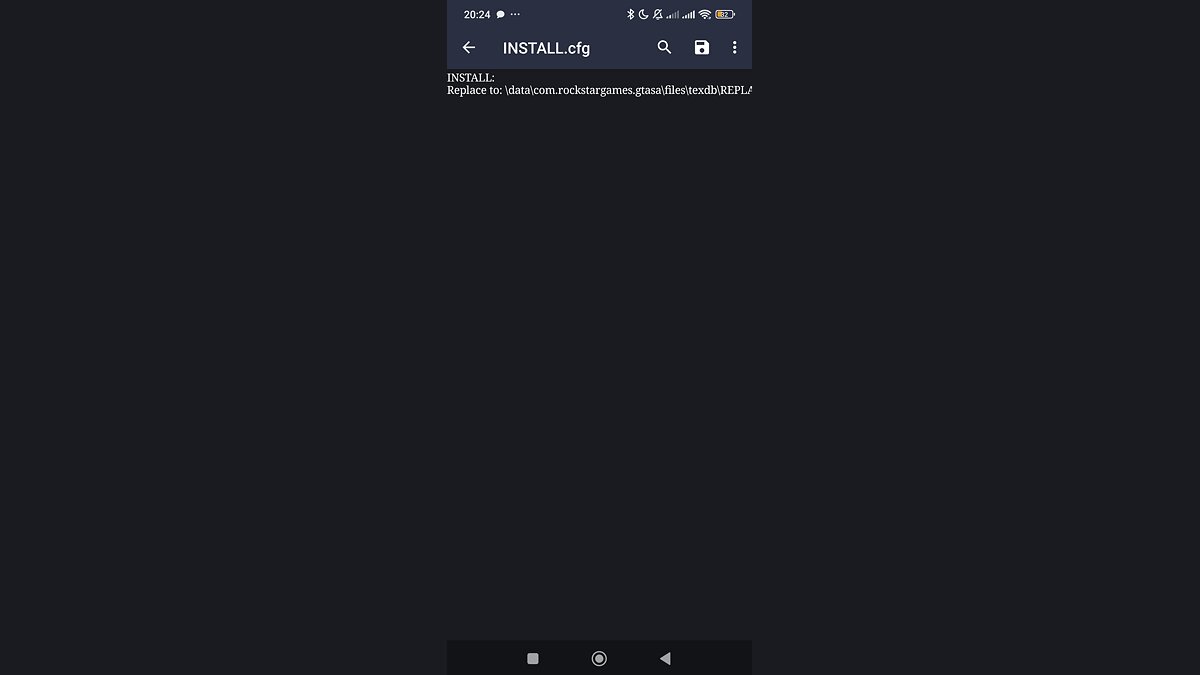
Task: Open recent apps with square button
Action: tap(533, 658)
